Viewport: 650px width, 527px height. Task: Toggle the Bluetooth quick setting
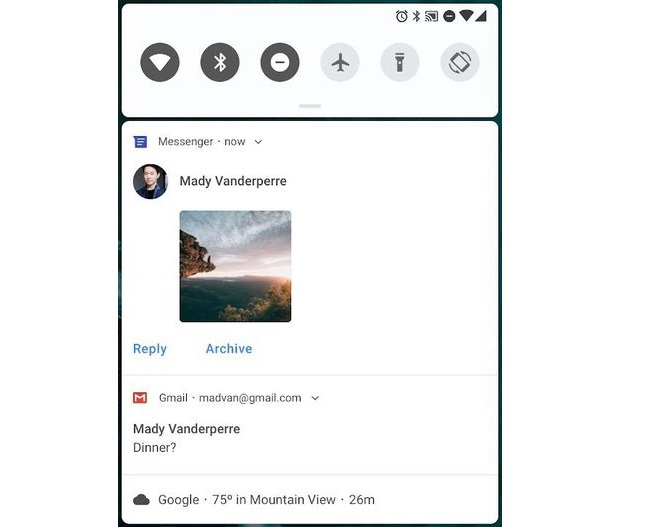(220, 63)
